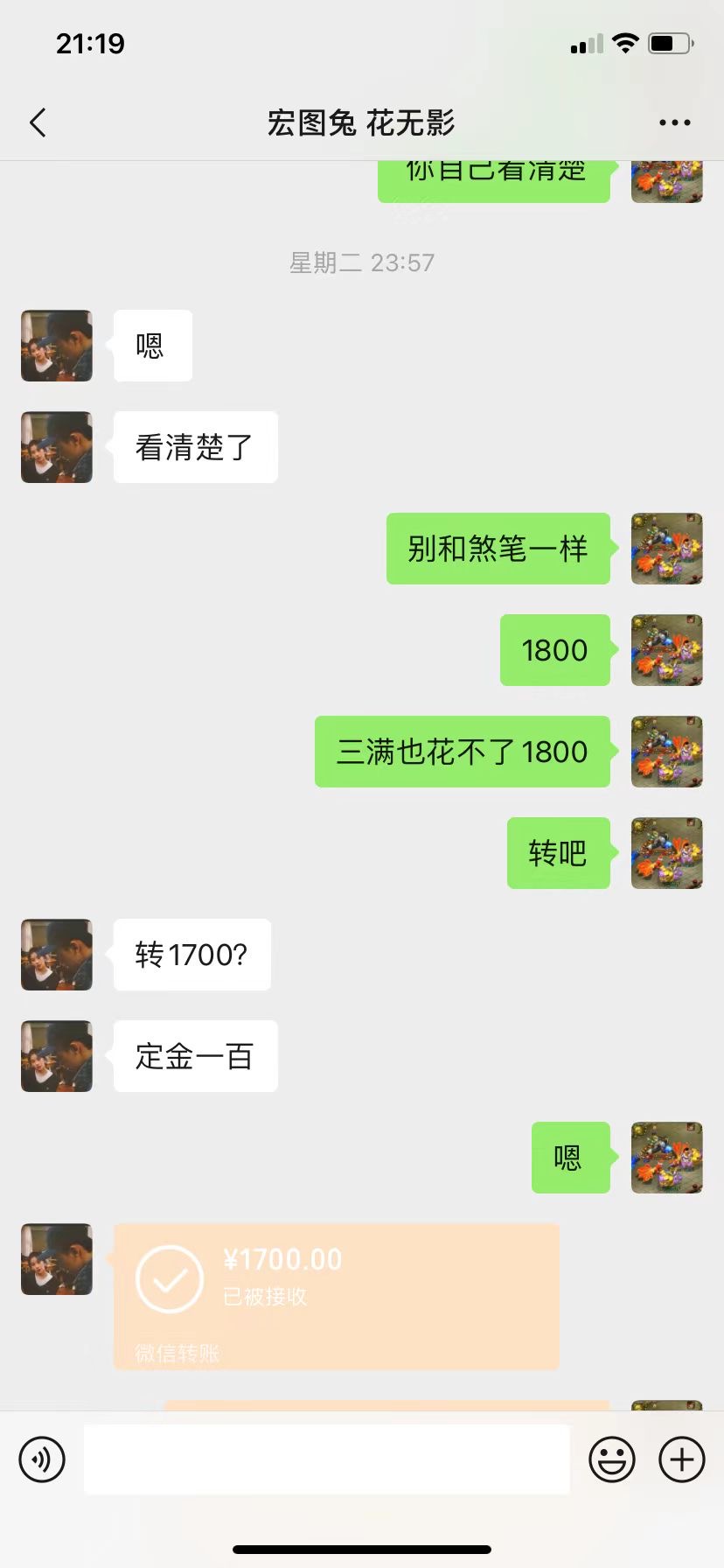This screenshot has width=724, height=1568.
Task: Open the chat info overflow menu
Action: (674, 123)
